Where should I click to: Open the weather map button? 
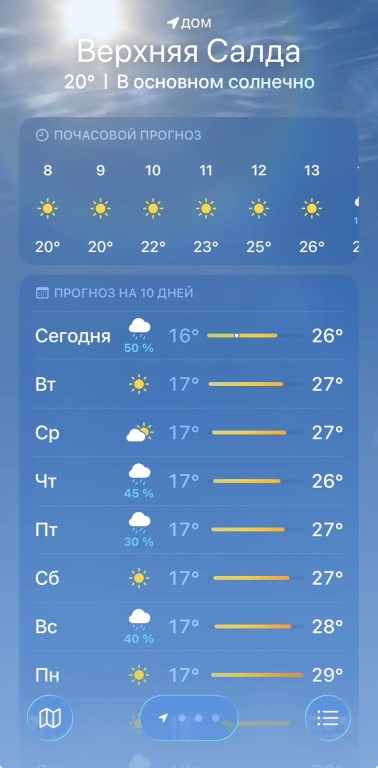pyautogui.click(x=50, y=719)
